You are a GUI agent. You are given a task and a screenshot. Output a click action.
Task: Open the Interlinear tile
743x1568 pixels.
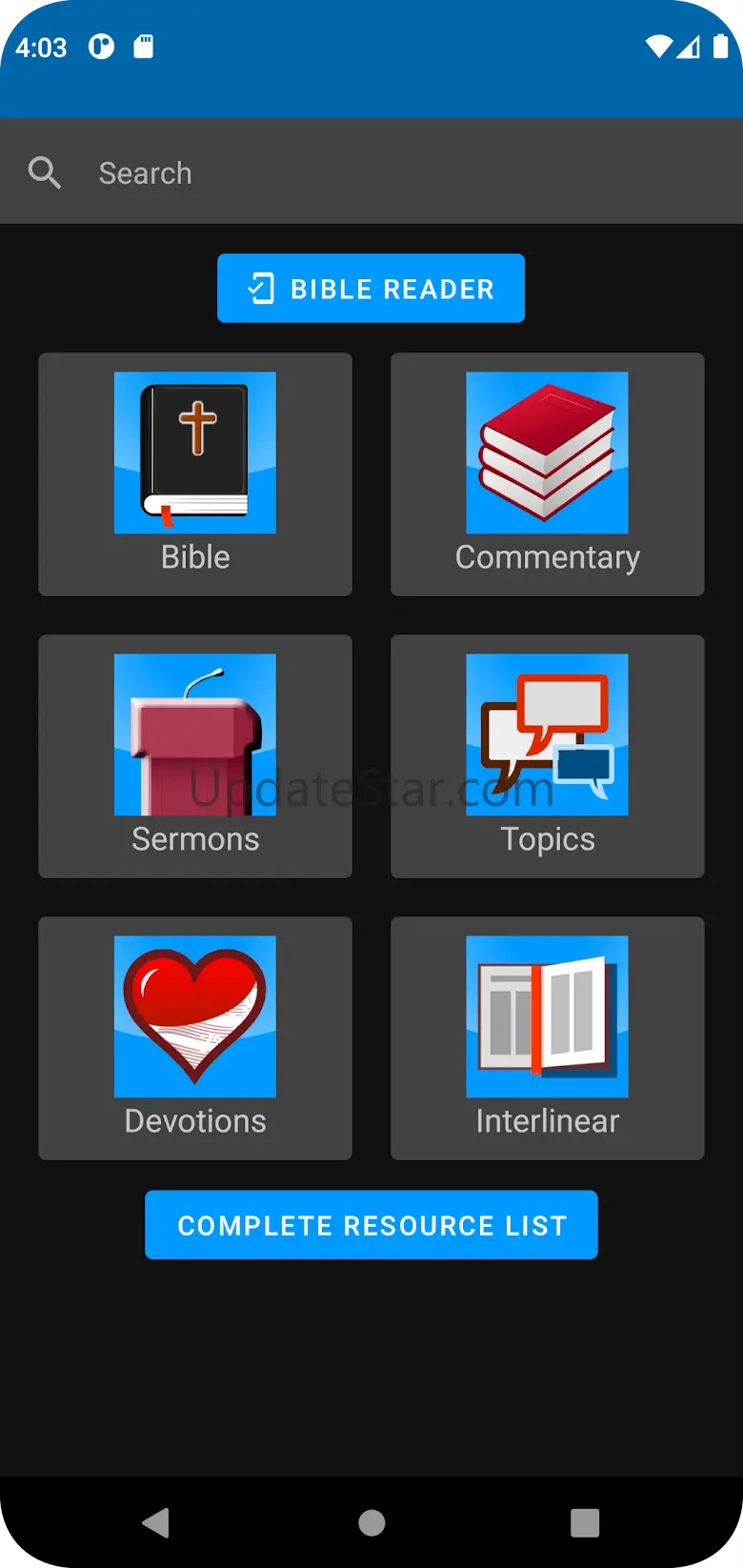[548, 1038]
